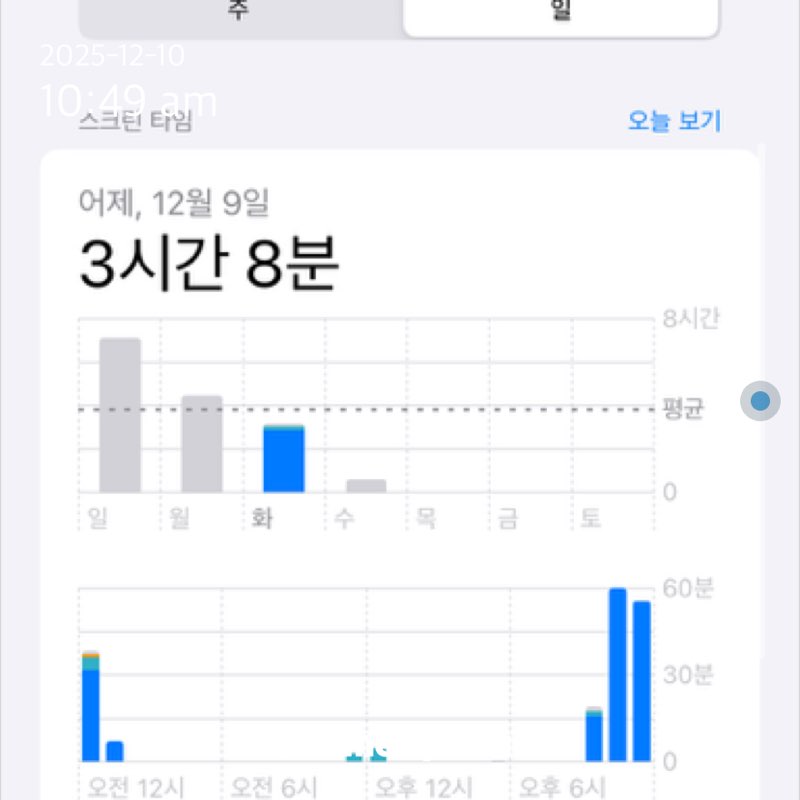Select the 일 (Sunday) bar in weekly chart
The height and width of the screenshot is (800, 800).
coord(120,415)
